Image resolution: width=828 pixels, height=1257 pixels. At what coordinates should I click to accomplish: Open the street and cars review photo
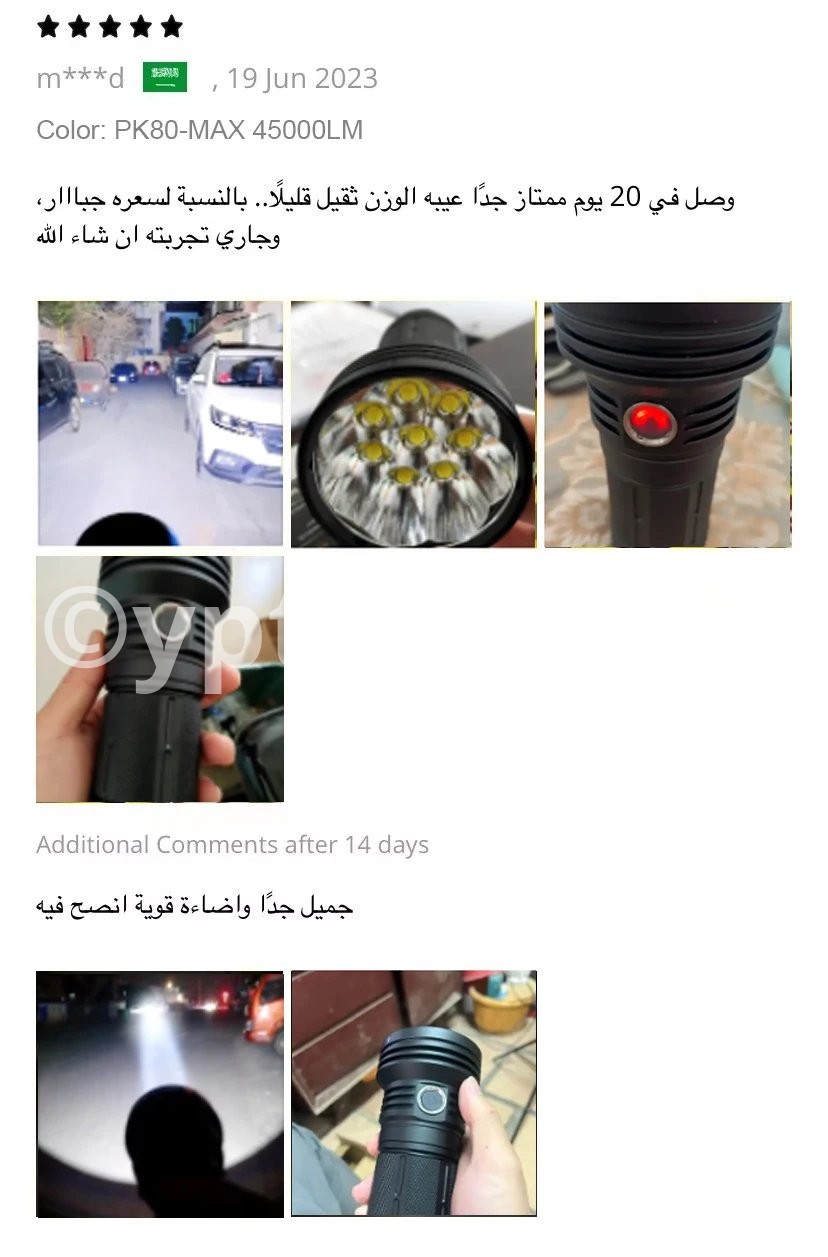point(160,424)
